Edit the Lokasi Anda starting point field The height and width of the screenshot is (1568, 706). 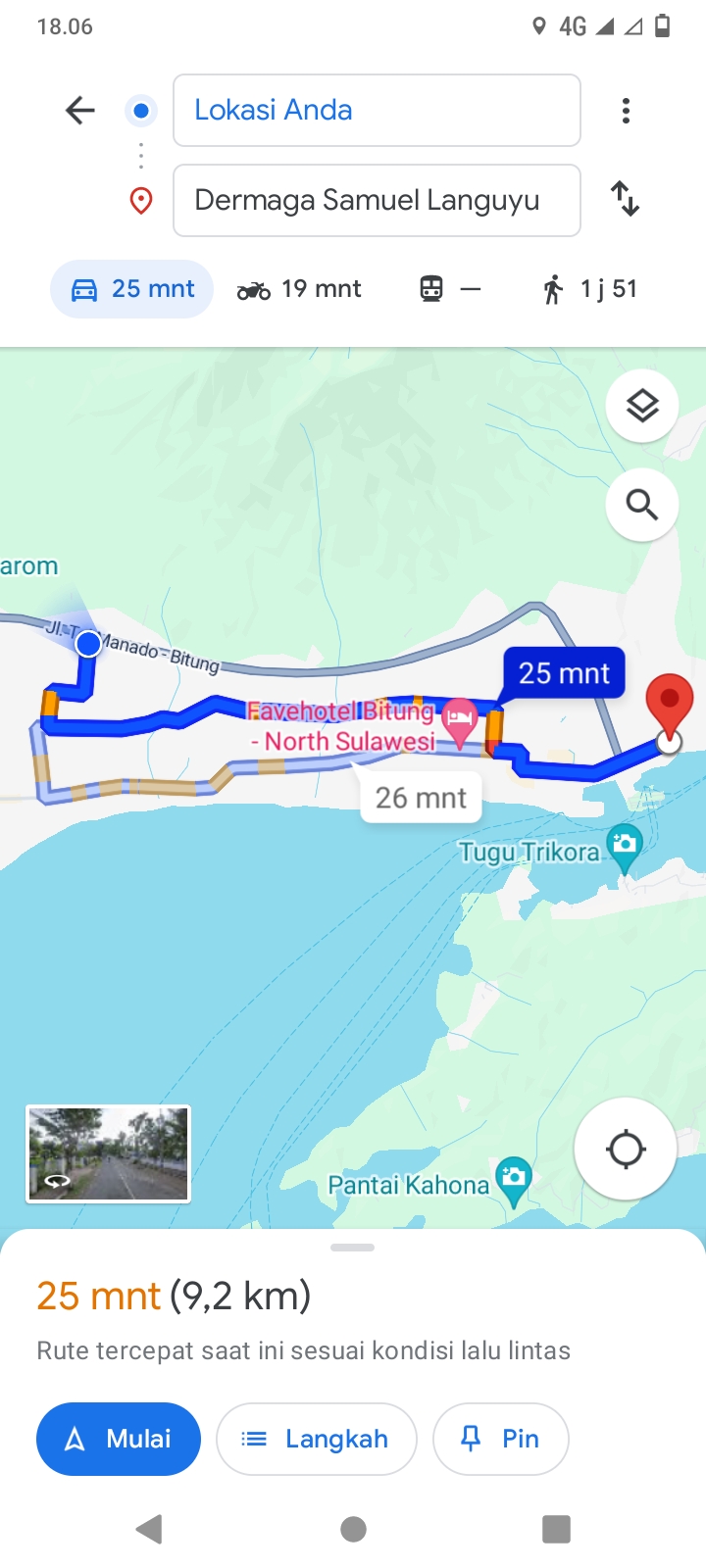[377, 110]
